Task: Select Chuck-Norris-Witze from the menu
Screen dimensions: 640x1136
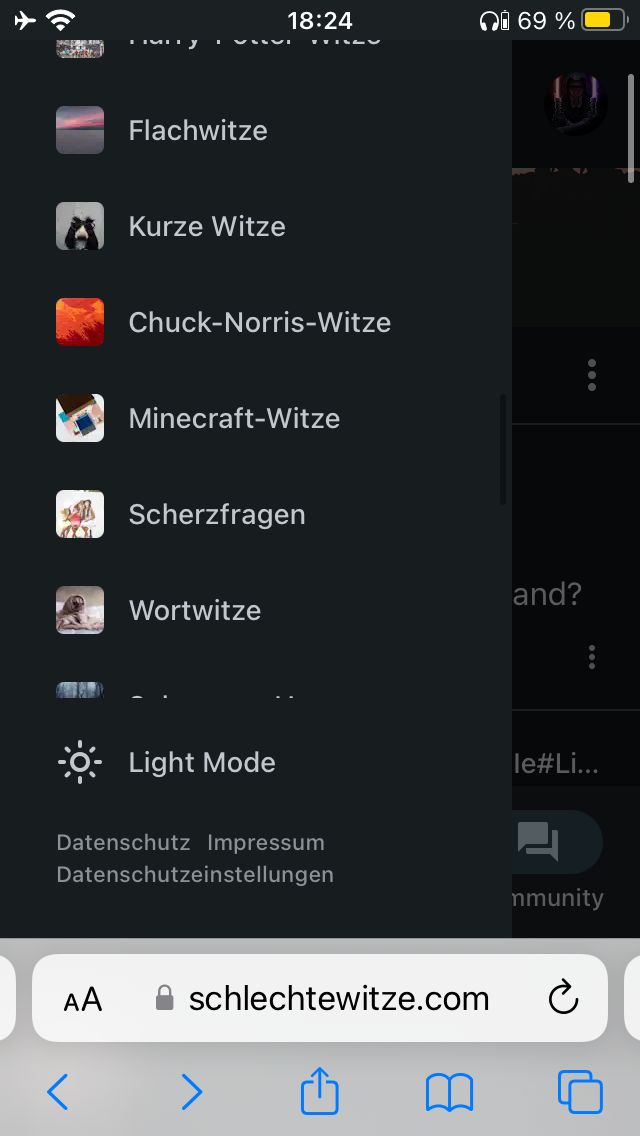Action: point(259,323)
